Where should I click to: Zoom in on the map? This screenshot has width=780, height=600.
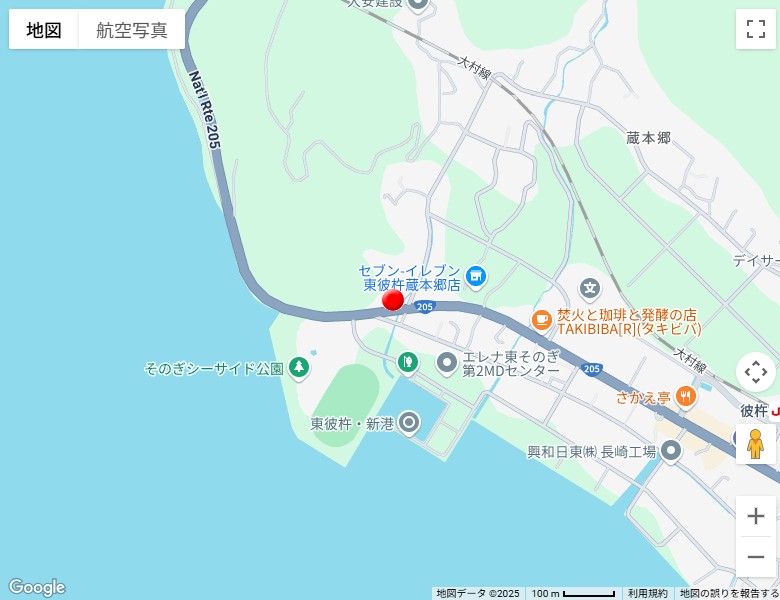tap(756, 516)
